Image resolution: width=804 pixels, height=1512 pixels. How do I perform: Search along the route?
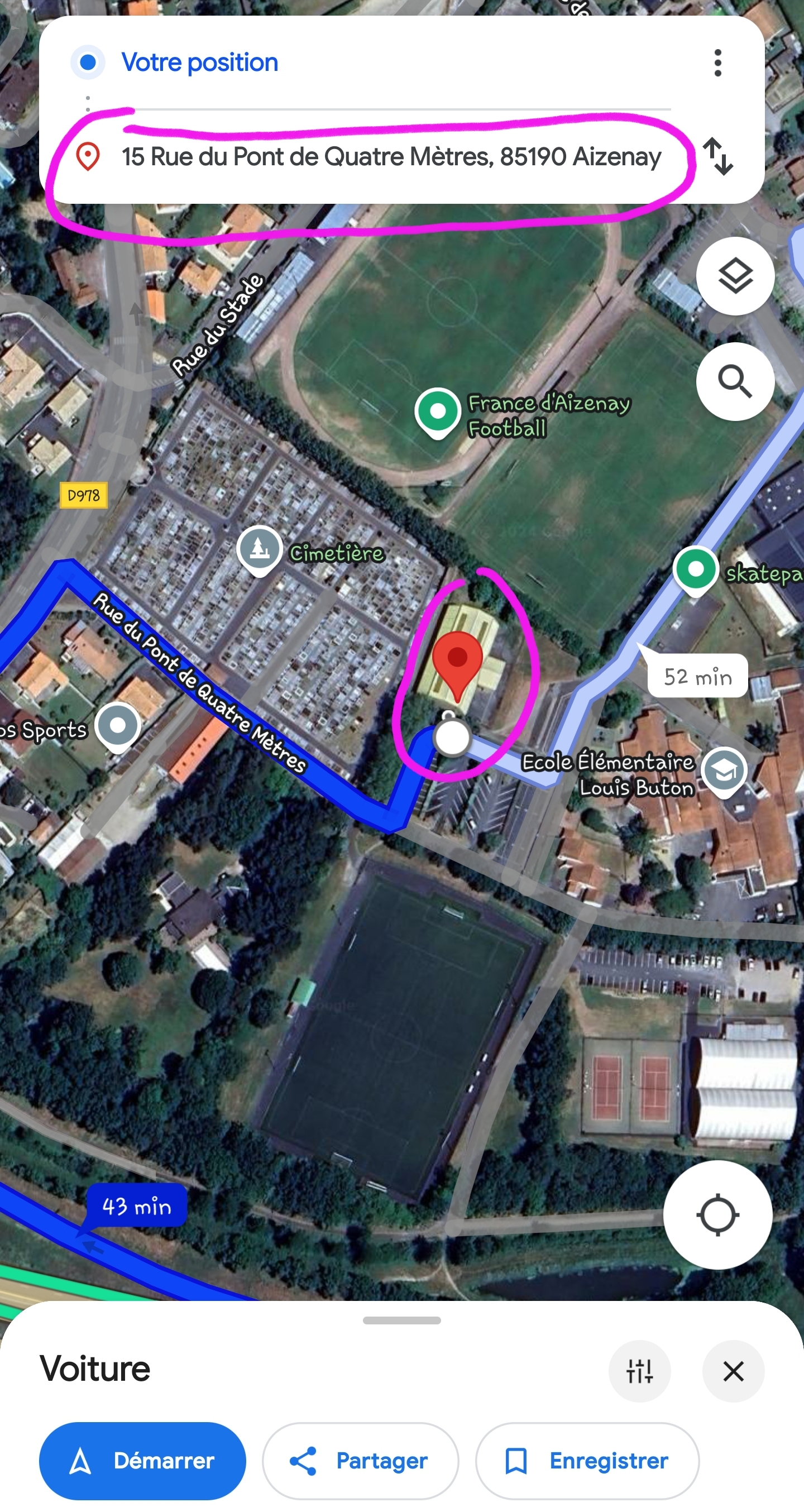[735, 381]
